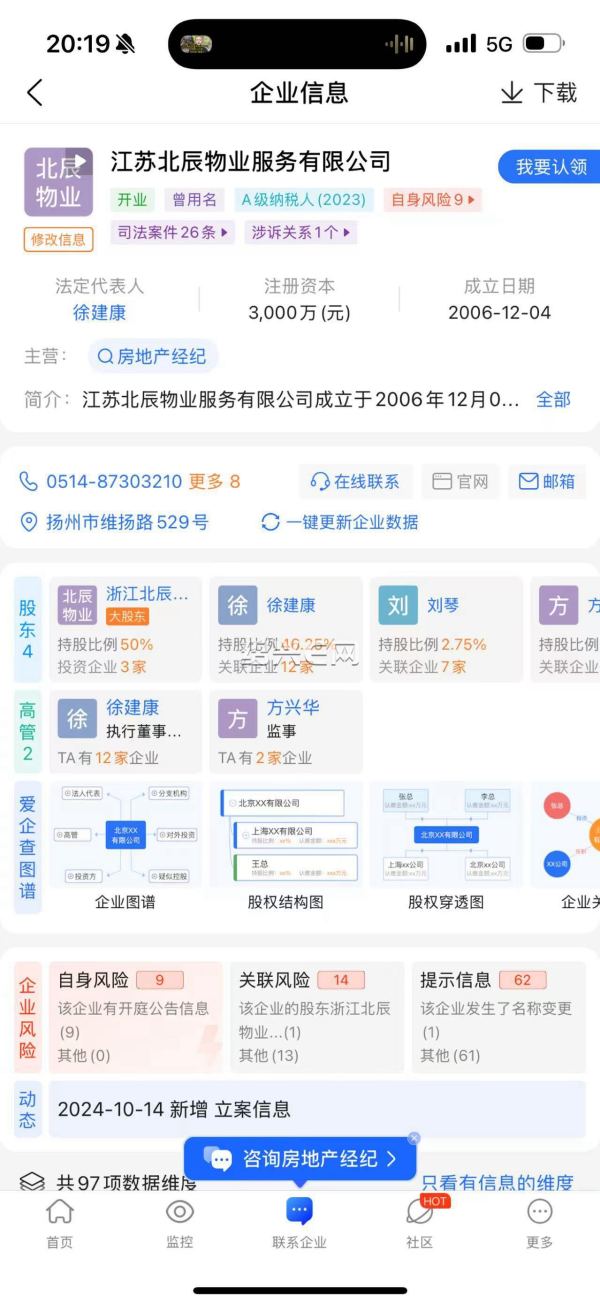The image size is (600, 1305).
Task: Start 在线联系 online contact
Action: [356, 481]
